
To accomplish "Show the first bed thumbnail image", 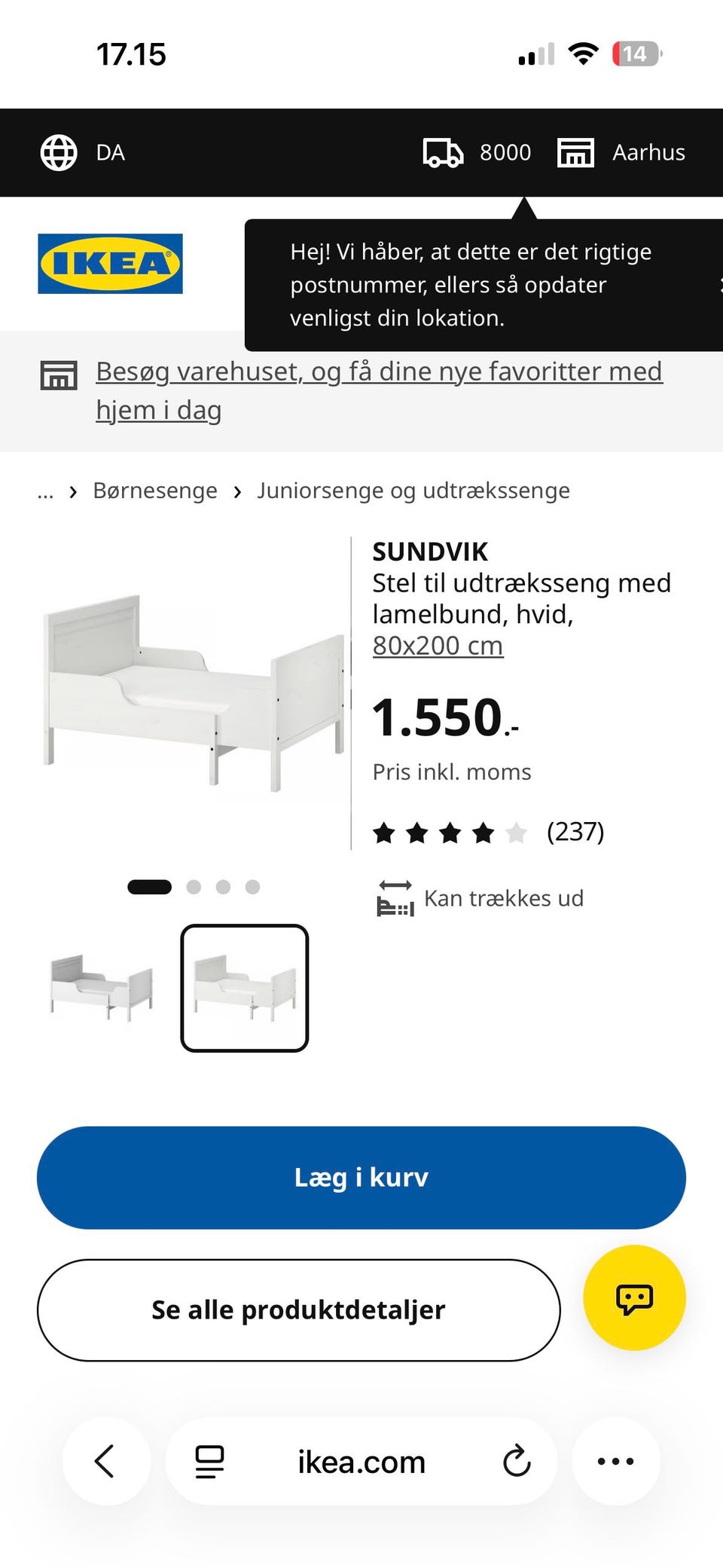I will (101, 988).
